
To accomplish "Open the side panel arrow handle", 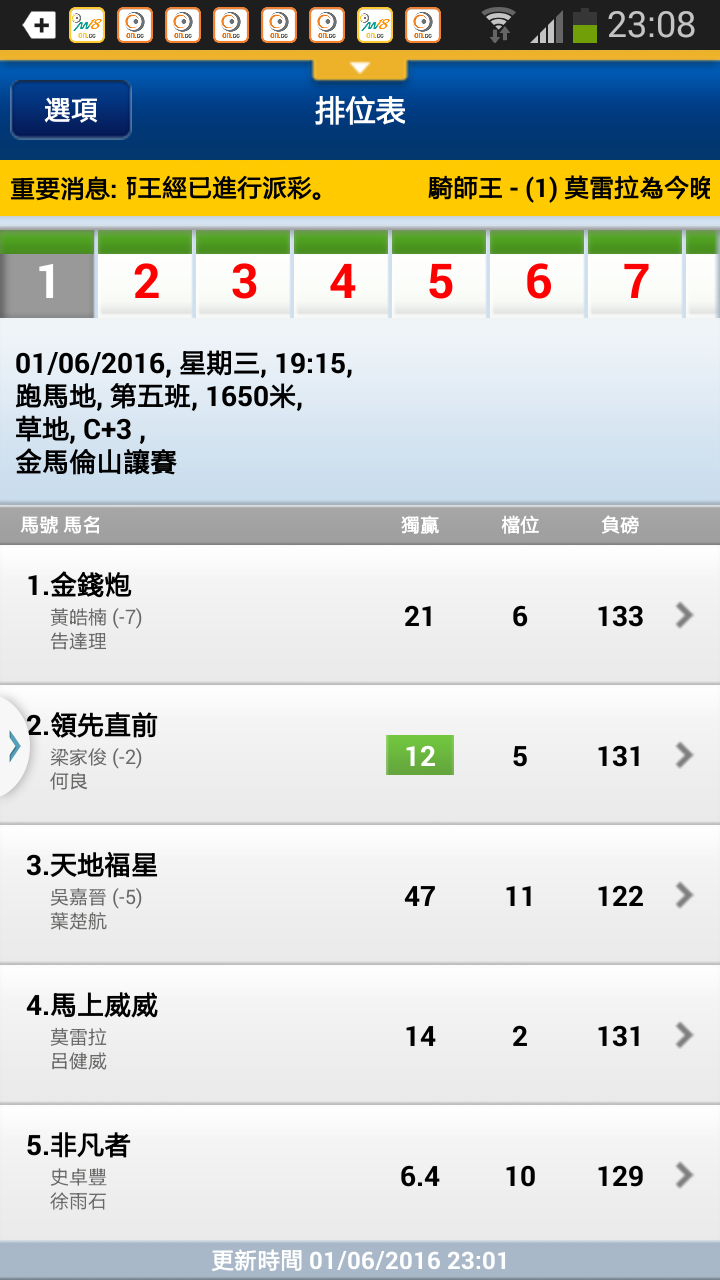I will pos(13,746).
